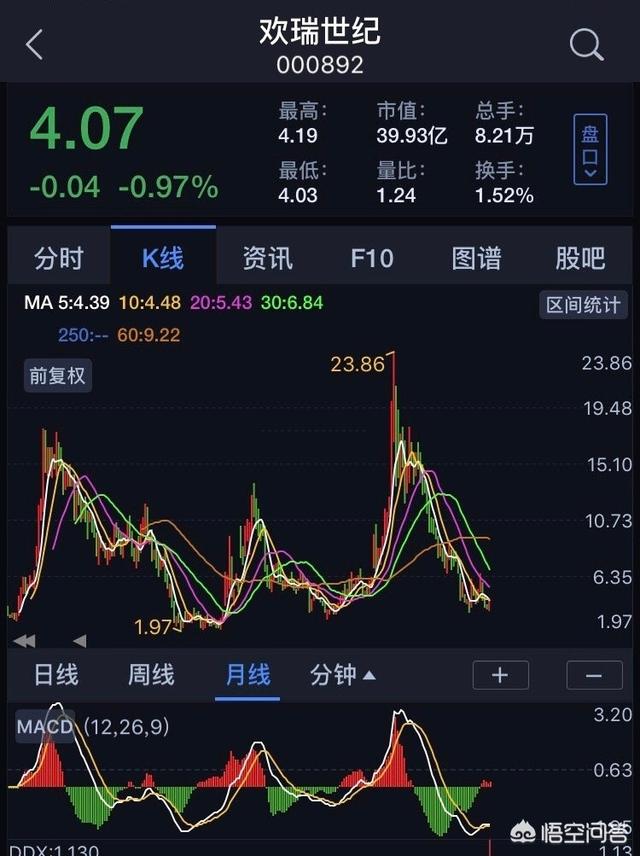Select the 月线 monthly period
The height and width of the screenshot is (856, 640).
pos(247,675)
